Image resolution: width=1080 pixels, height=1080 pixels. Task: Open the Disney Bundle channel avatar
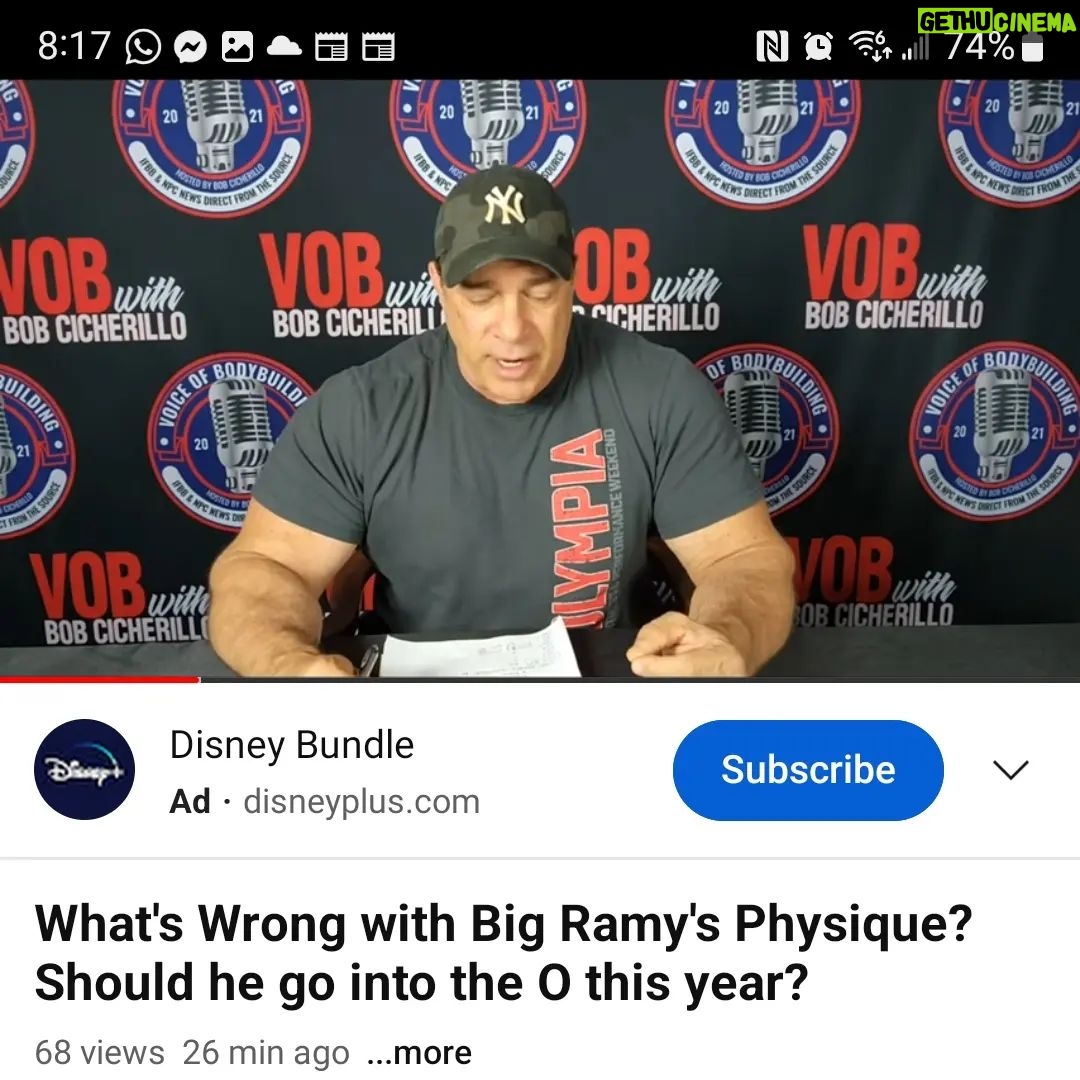point(85,770)
